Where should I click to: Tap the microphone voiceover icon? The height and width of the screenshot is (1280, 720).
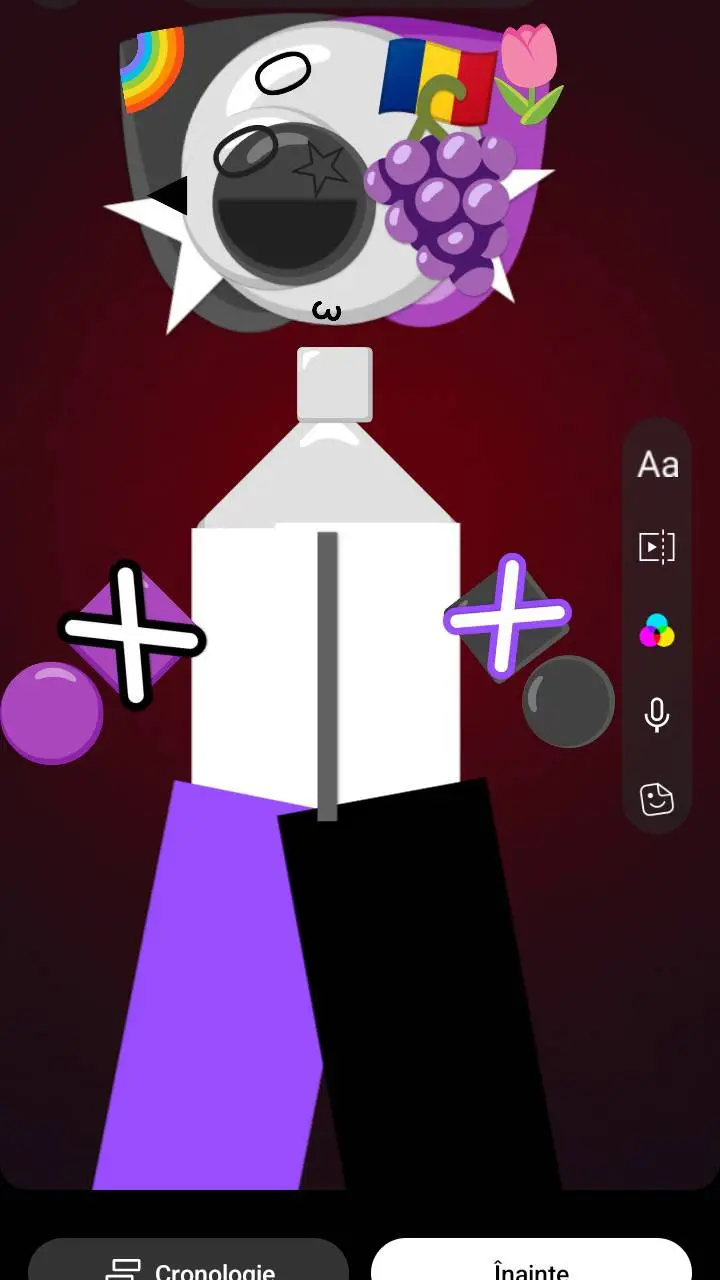(x=657, y=715)
